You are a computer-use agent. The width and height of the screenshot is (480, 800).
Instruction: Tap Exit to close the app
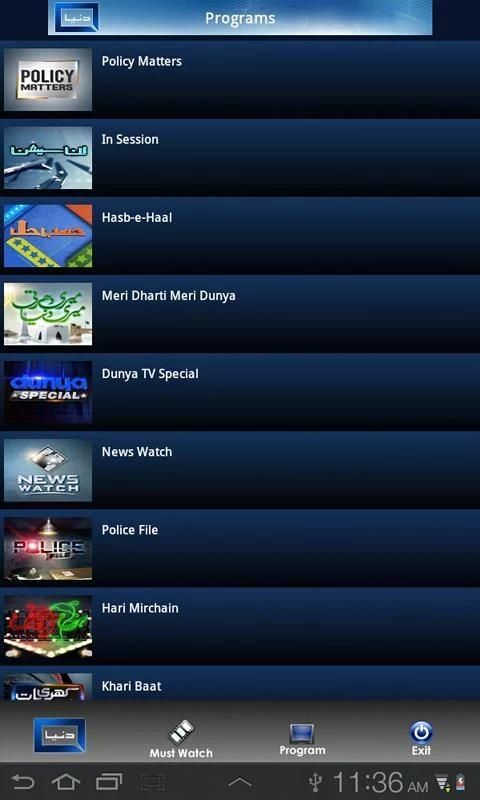(x=421, y=738)
